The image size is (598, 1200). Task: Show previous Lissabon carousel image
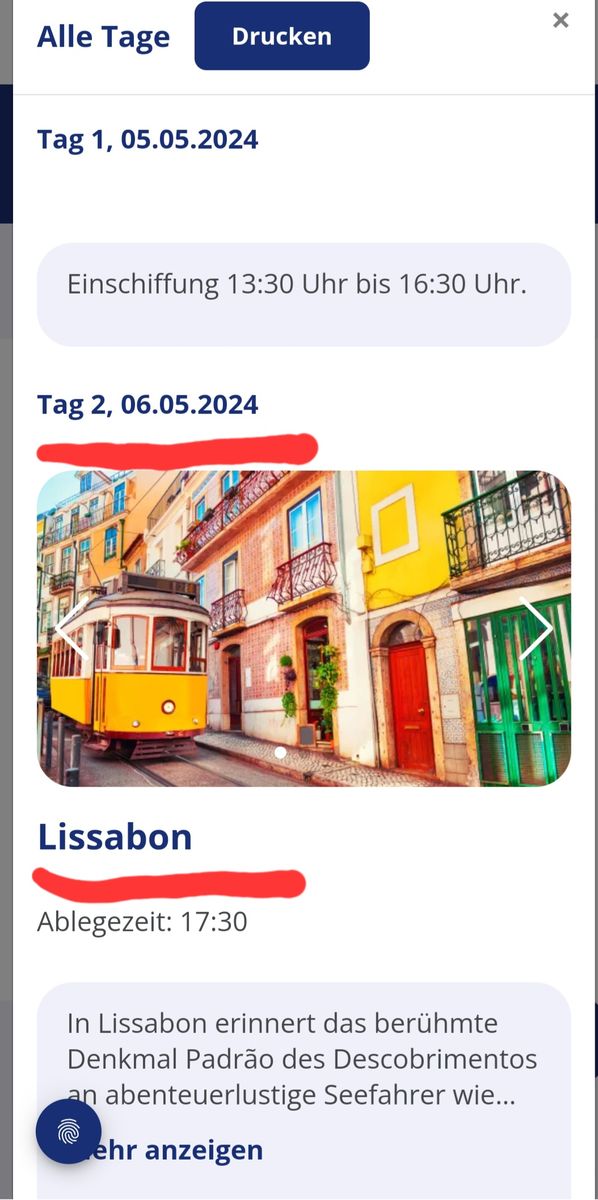68,629
